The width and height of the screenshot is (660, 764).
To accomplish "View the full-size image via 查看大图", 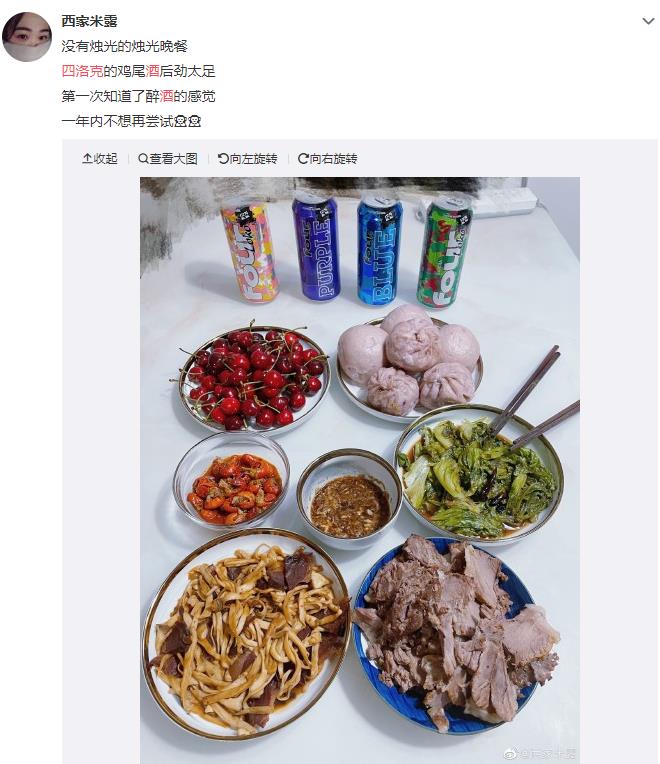I will [168, 159].
